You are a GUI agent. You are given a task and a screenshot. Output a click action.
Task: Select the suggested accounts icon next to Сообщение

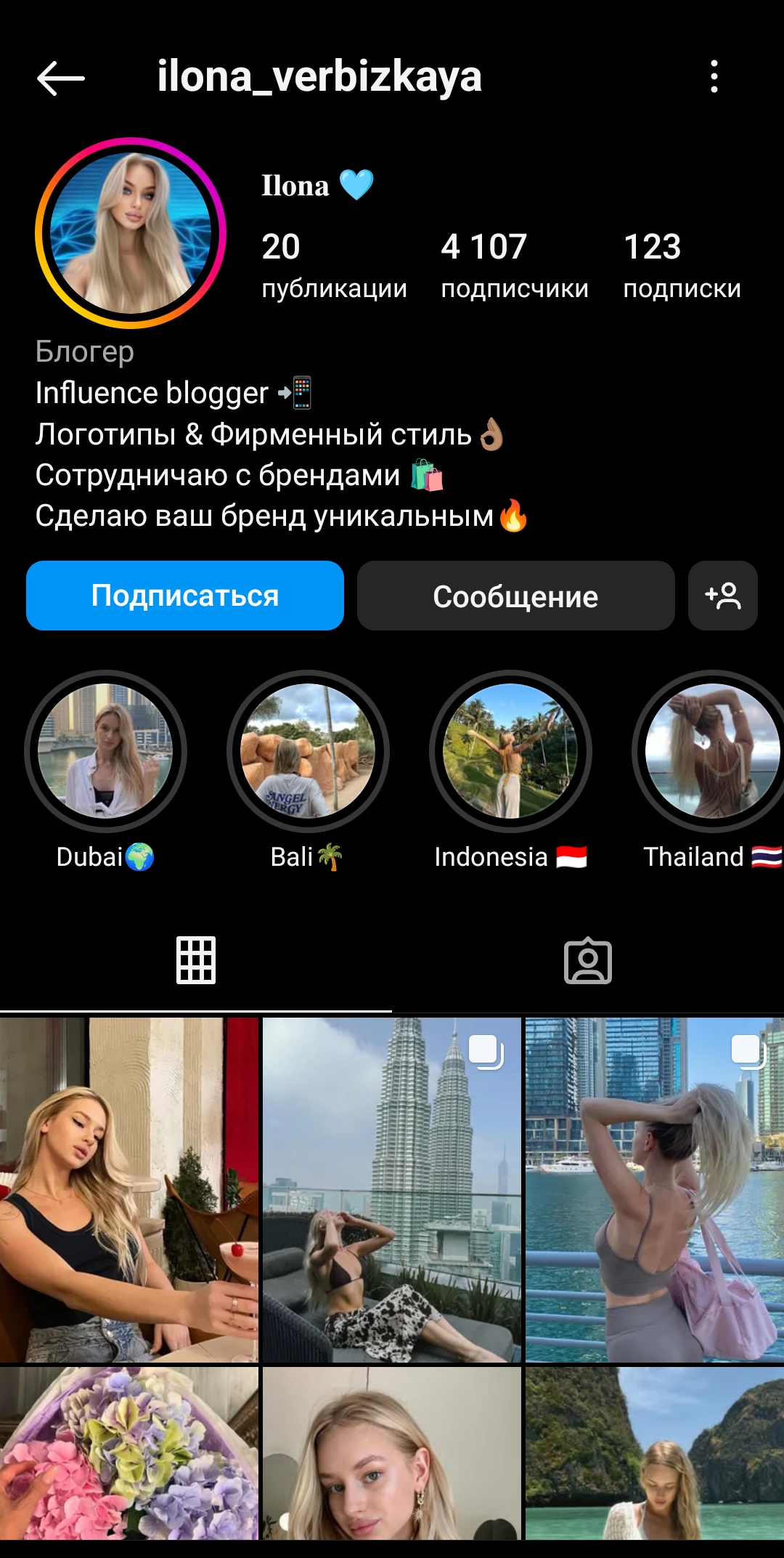723,596
